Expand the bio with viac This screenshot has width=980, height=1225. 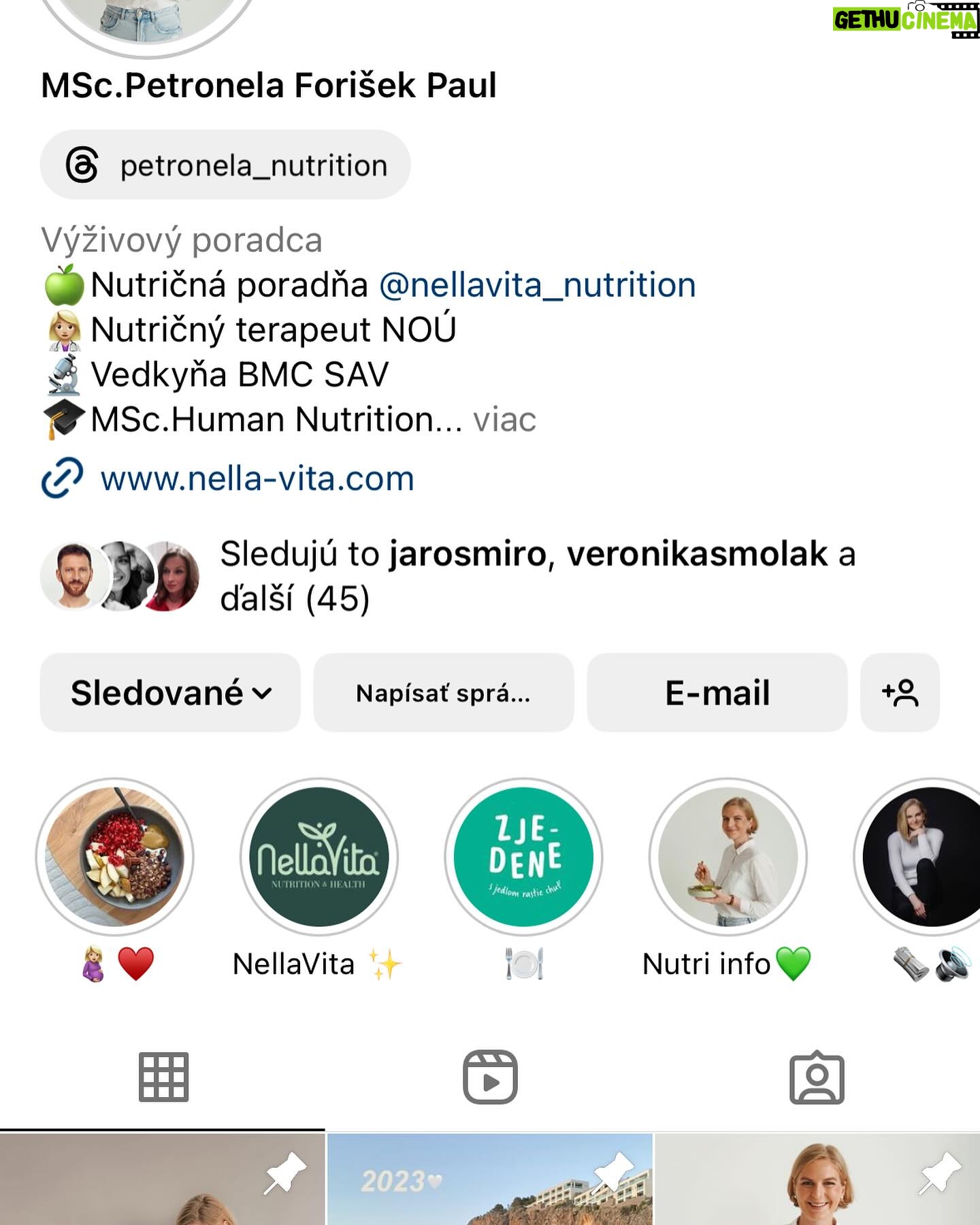click(504, 420)
